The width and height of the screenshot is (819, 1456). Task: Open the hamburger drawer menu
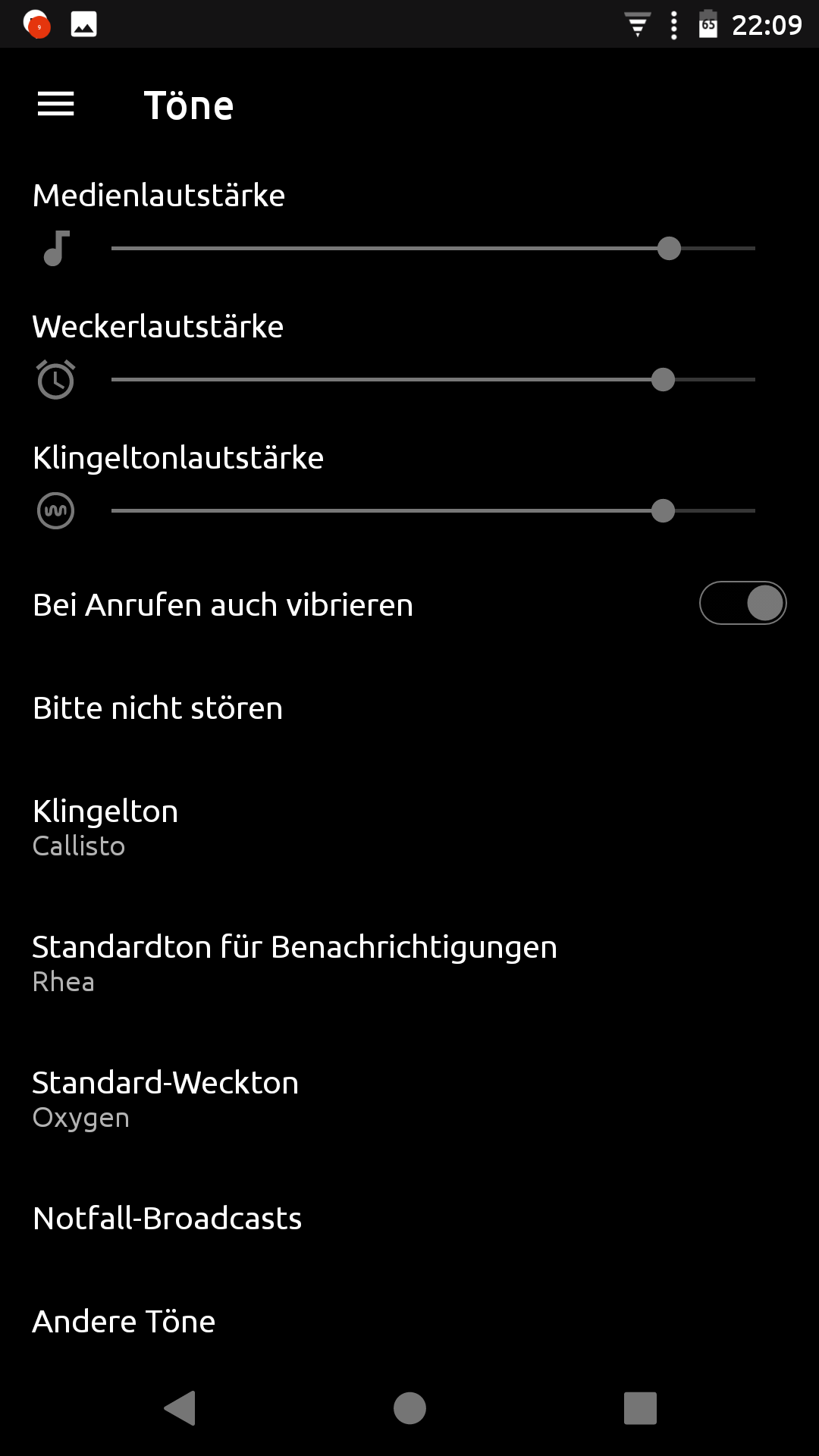point(56,104)
